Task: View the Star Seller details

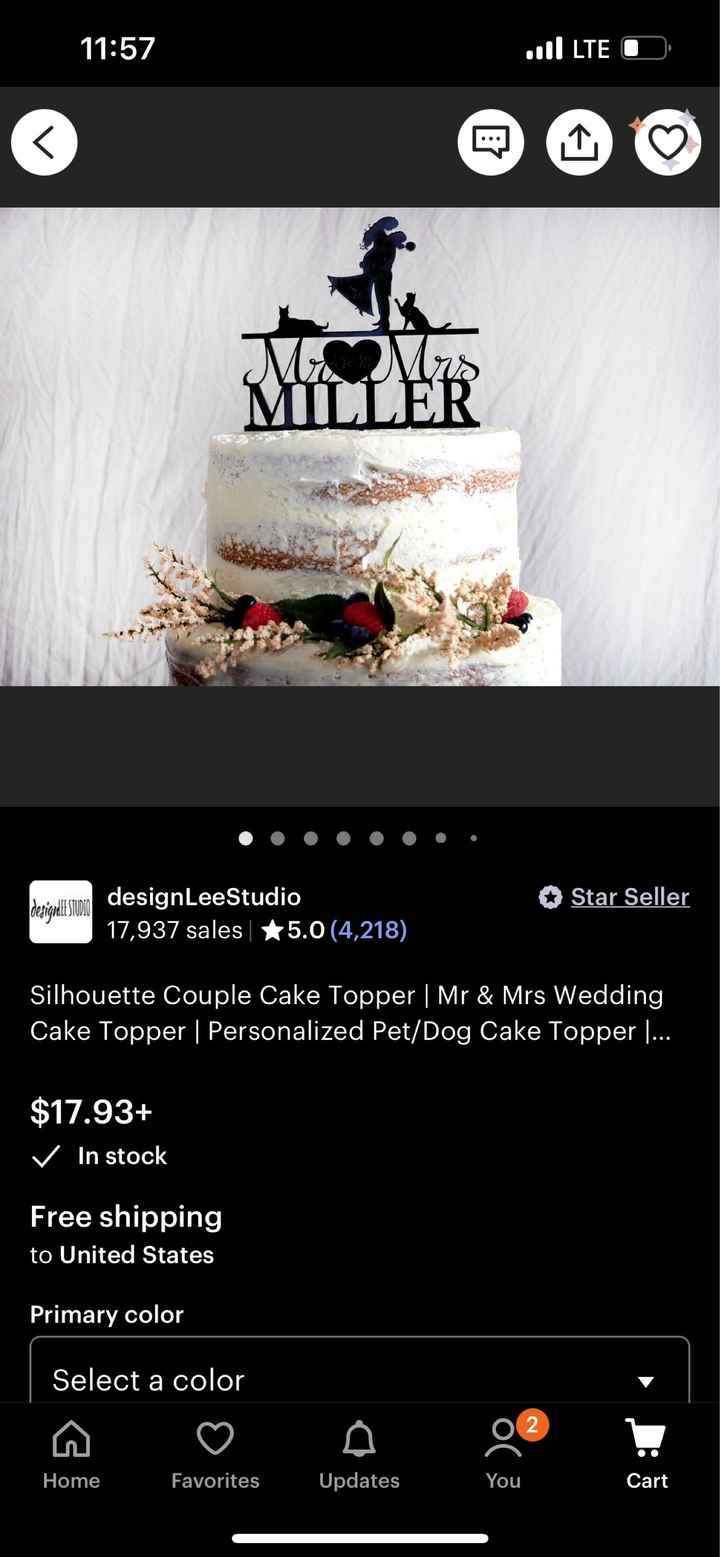Action: [x=629, y=897]
